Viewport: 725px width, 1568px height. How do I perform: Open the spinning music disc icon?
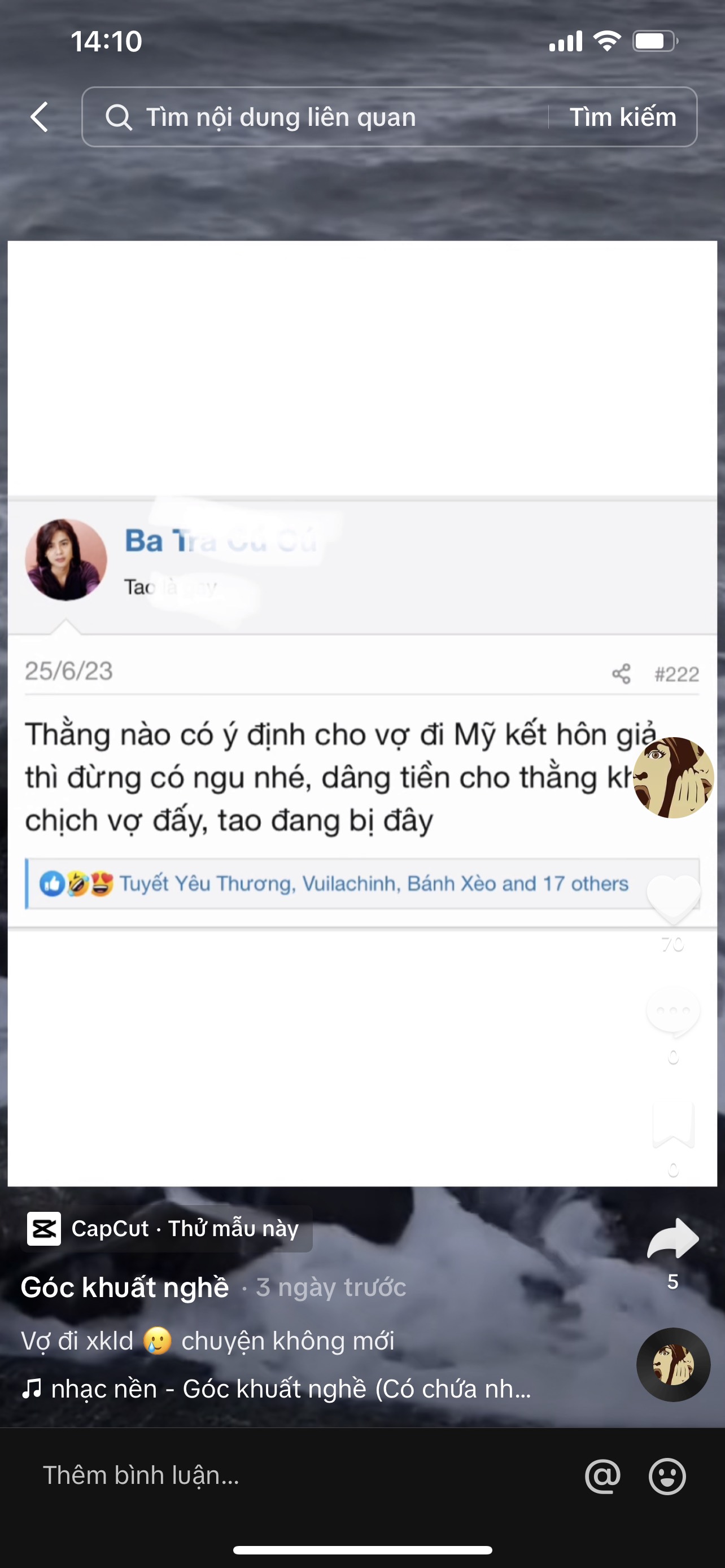(672, 1365)
